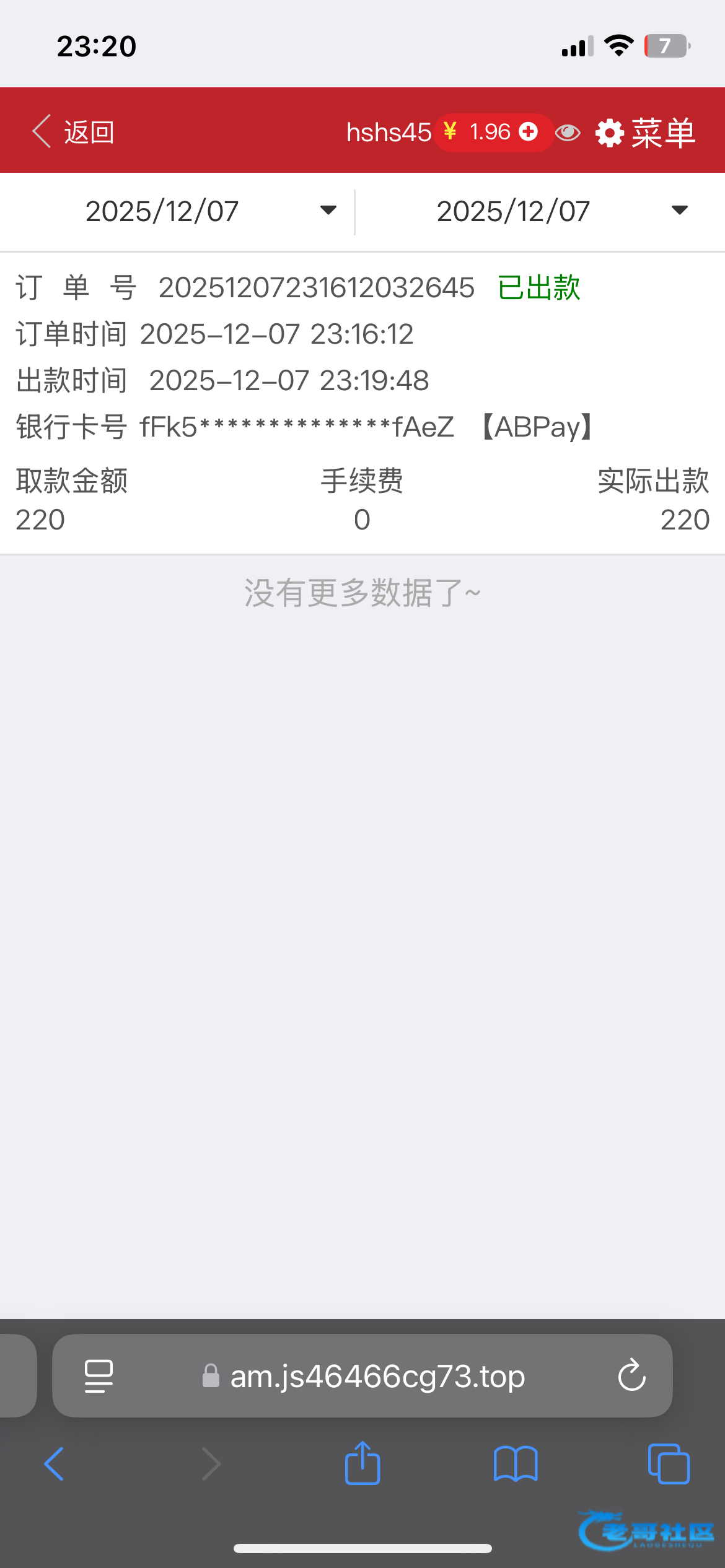Show all open Safari tabs
This screenshot has width=725, height=1568.
tap(668, 1464)
